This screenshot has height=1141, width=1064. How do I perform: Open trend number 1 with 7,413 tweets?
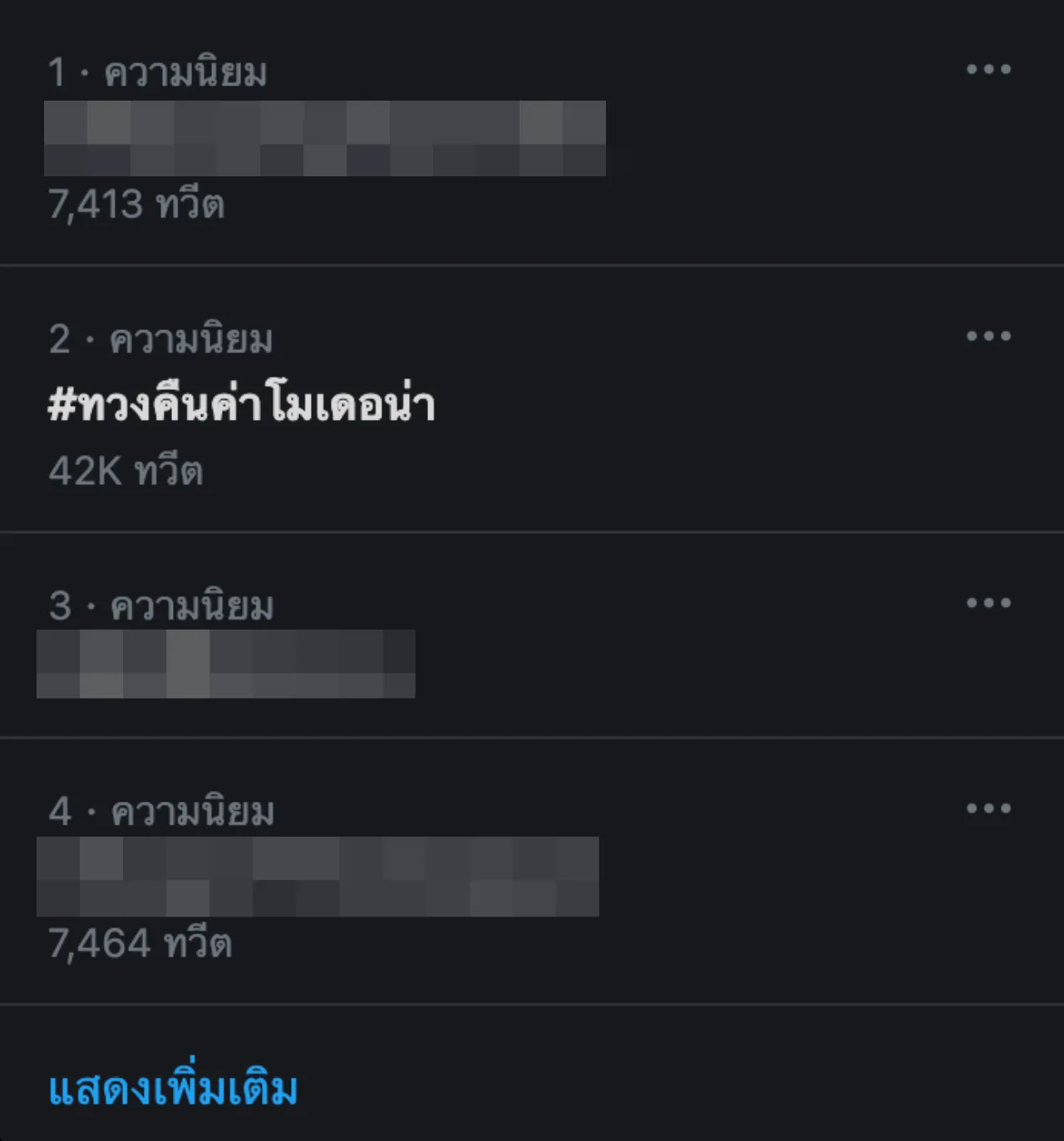[x=324, y=138]
